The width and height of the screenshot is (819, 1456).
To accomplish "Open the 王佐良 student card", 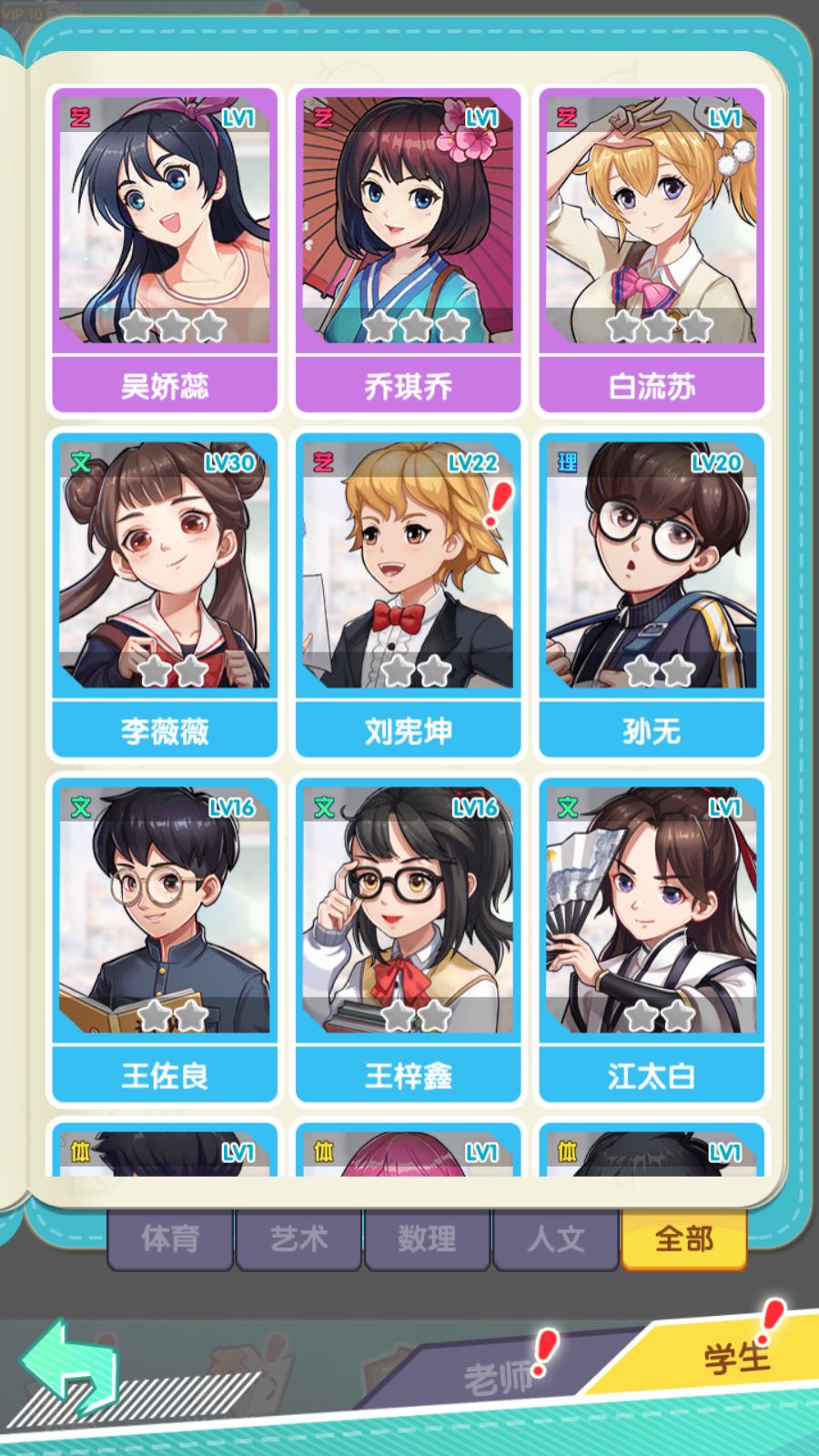I will (165, 940).
